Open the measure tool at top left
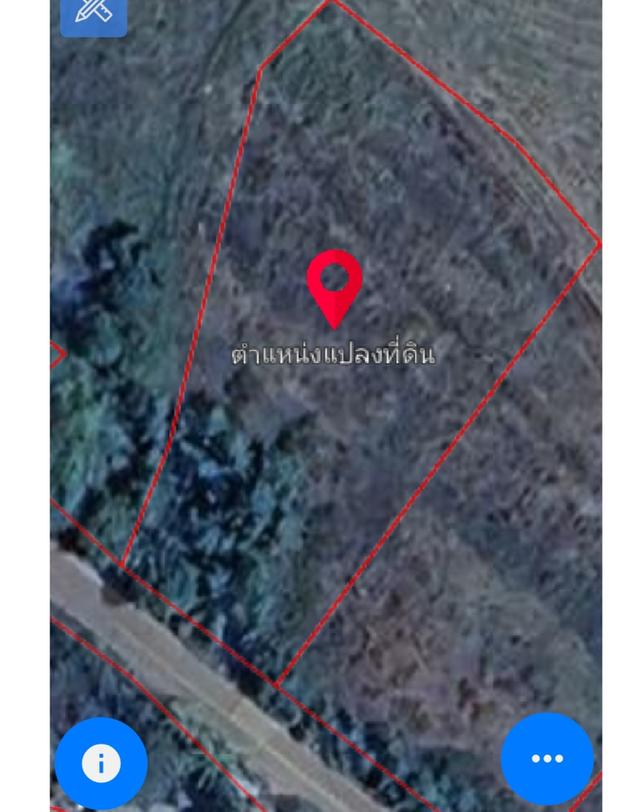The image size is (640, 812). click(94, 14)
